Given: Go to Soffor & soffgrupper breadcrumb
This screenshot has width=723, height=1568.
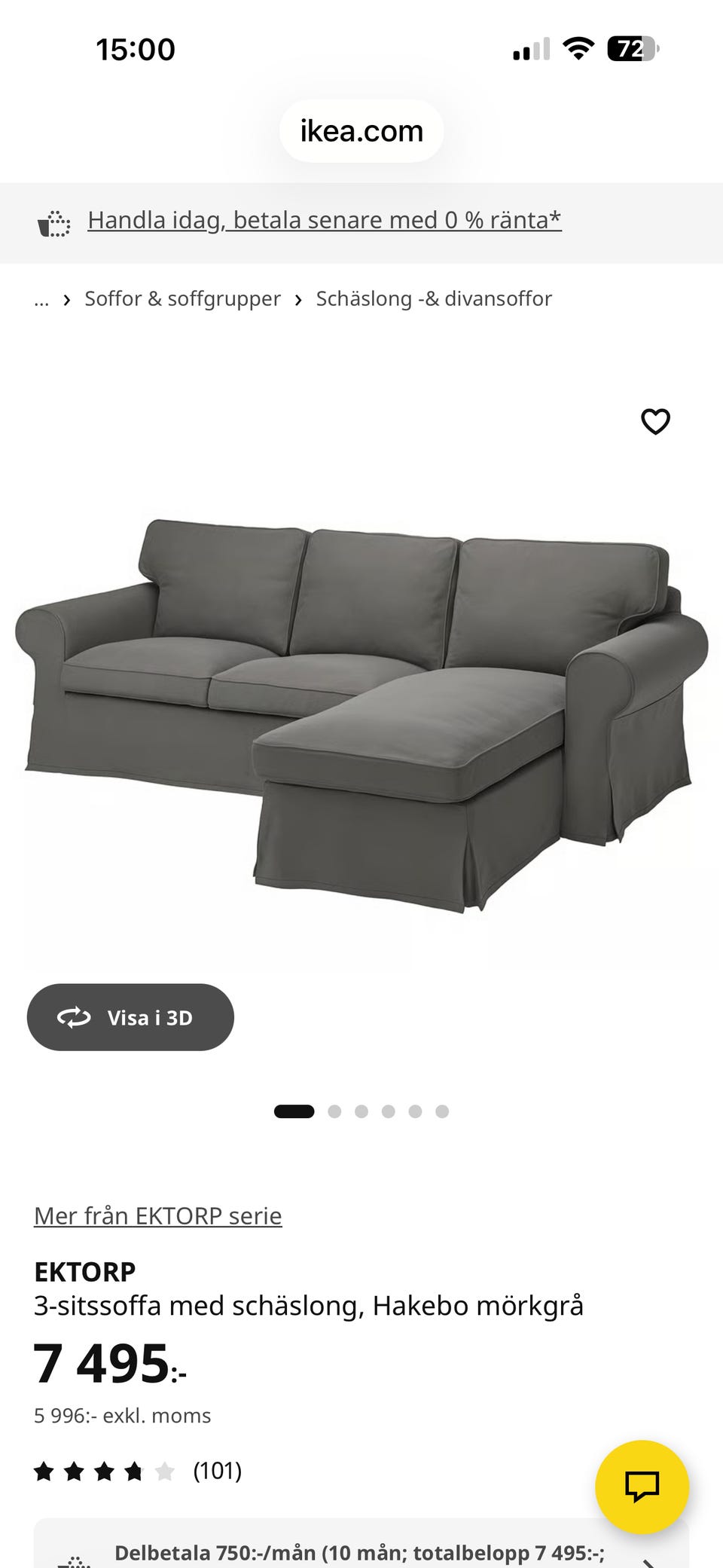Looking at the screenshot, I should (x=182, y=299).
